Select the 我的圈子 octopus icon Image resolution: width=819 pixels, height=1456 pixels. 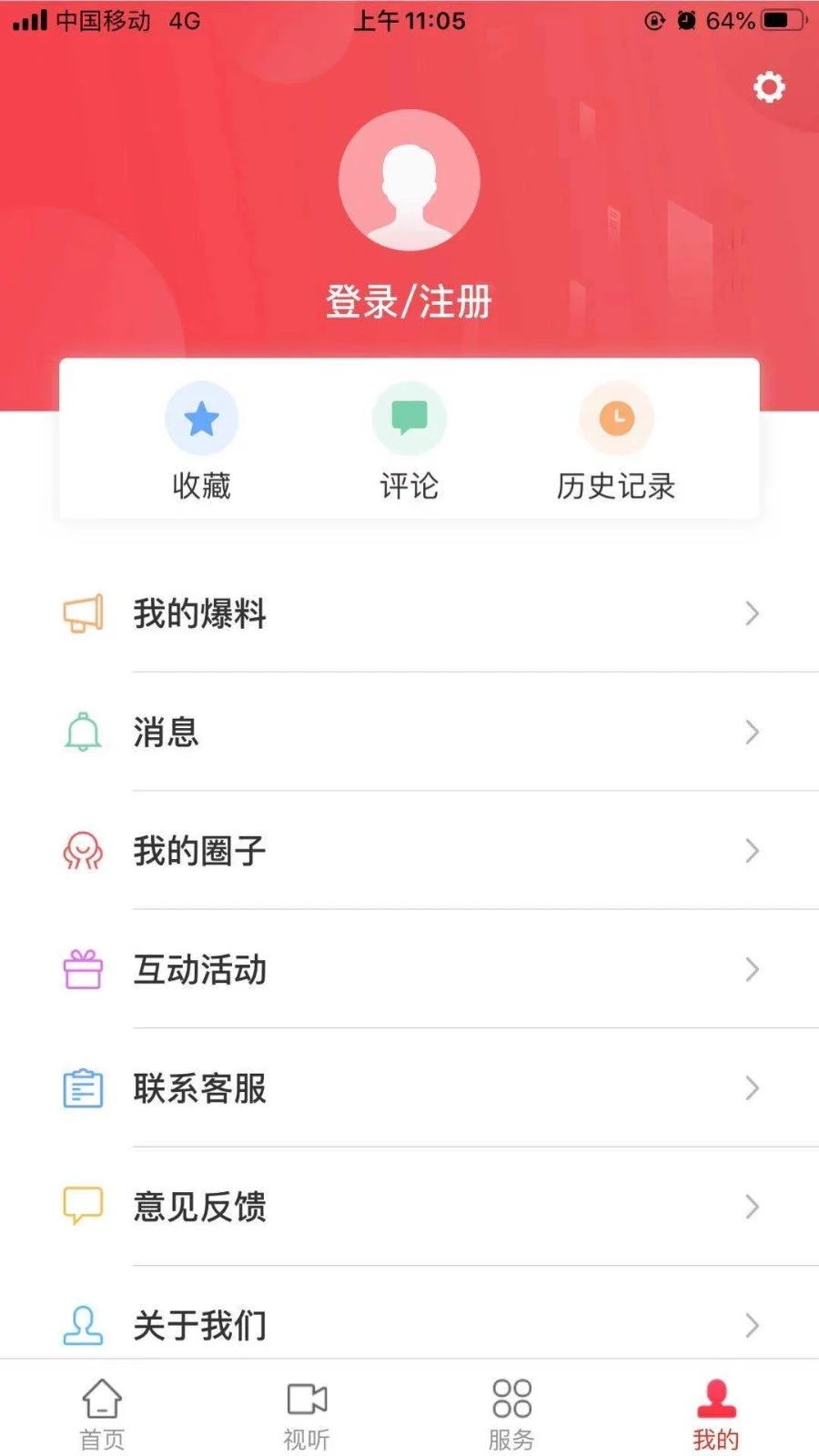coord(83,851)
